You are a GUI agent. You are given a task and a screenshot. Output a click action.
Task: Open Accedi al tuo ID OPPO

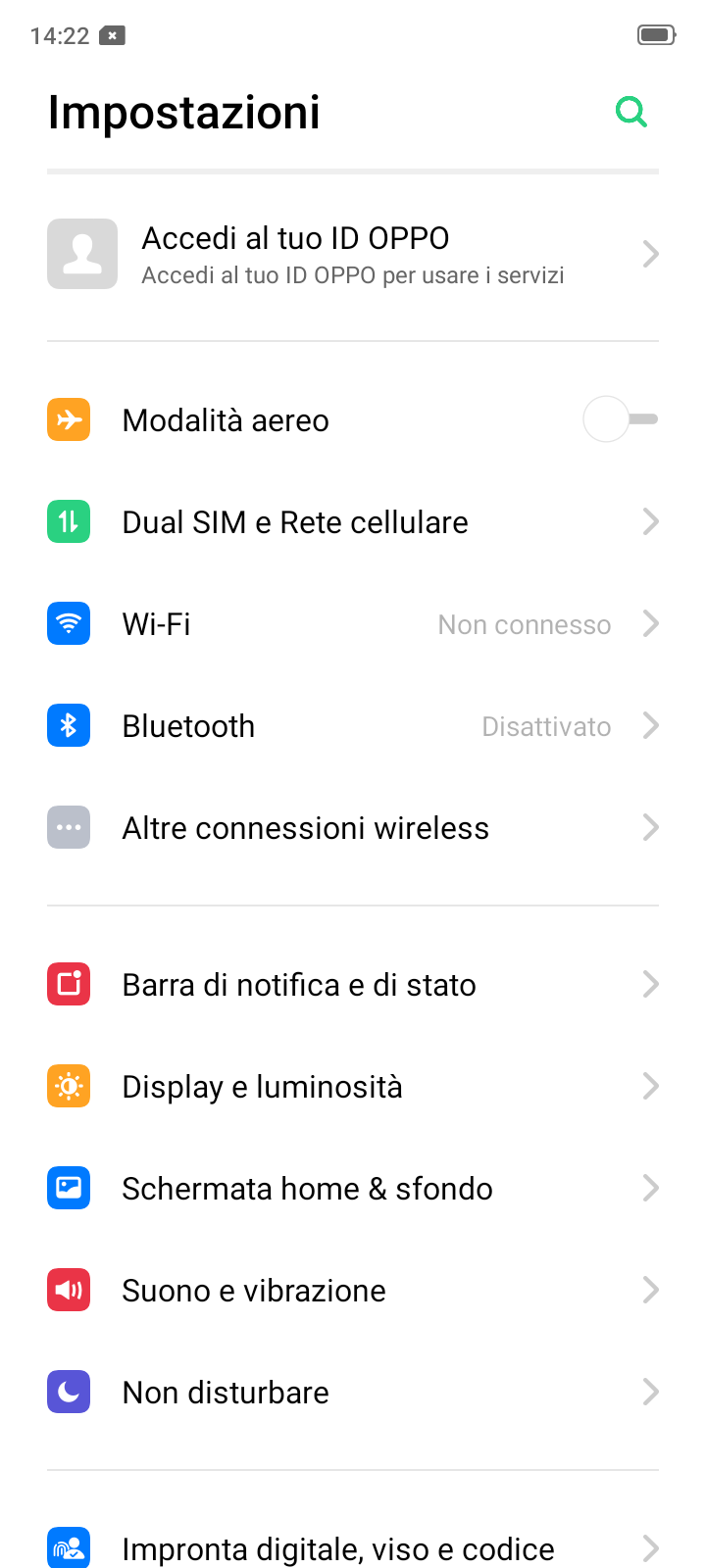click(353, 255)
